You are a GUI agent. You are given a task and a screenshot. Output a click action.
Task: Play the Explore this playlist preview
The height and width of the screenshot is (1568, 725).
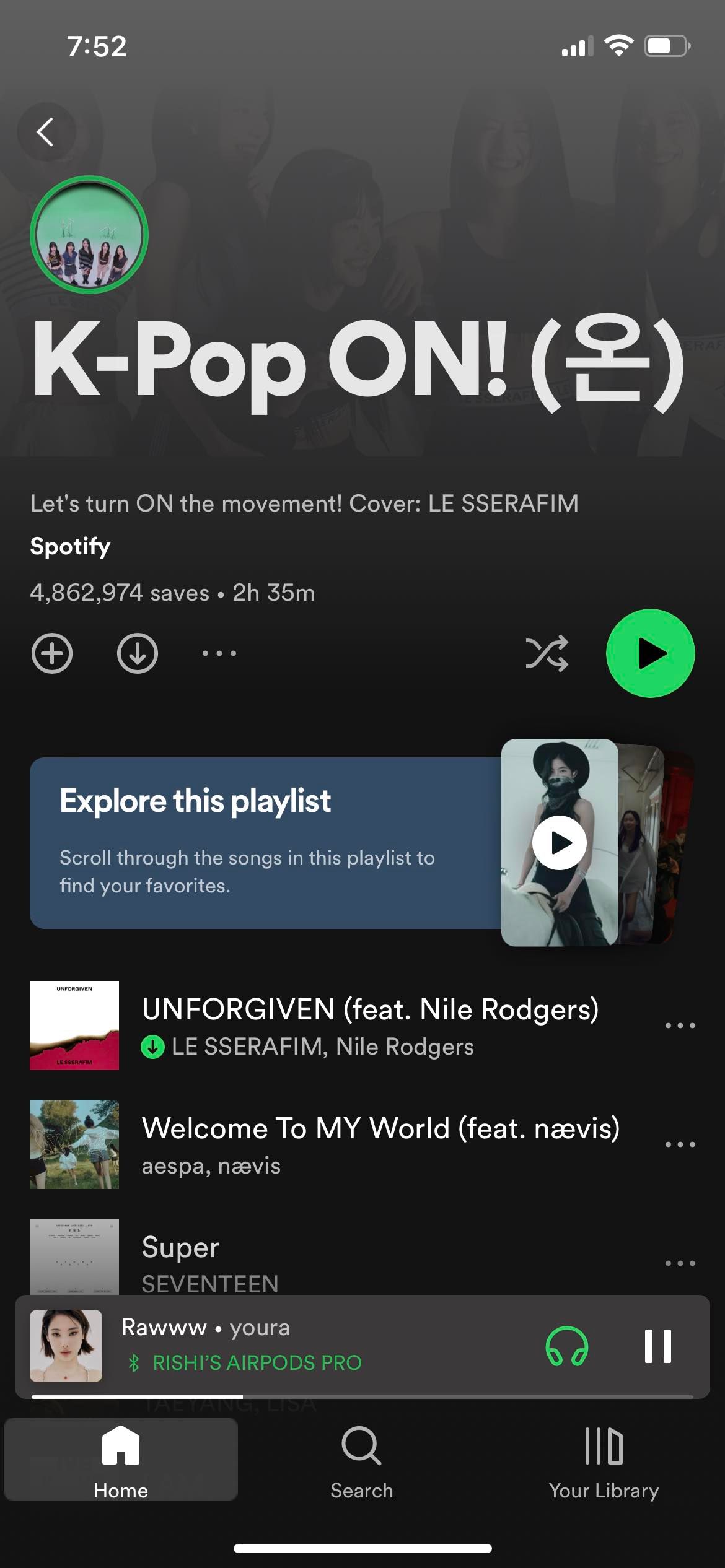pos(560,842)
